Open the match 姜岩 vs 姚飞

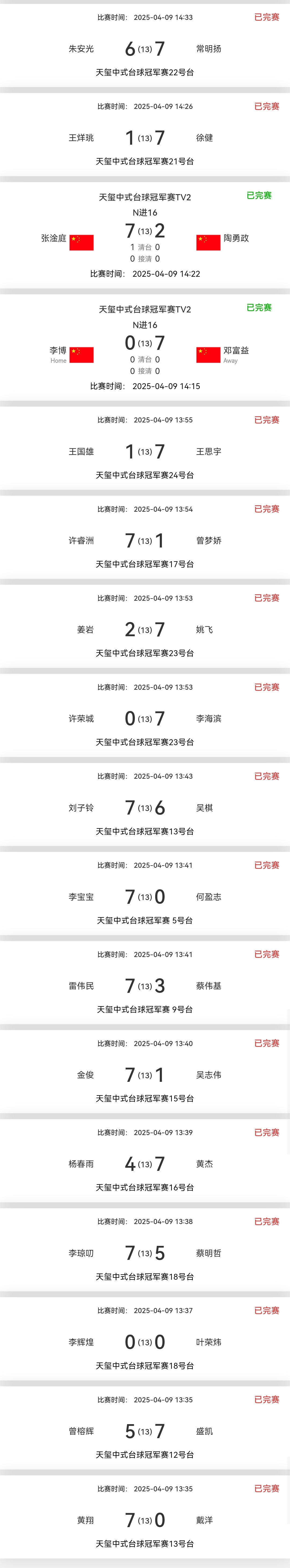click(145, 630)
